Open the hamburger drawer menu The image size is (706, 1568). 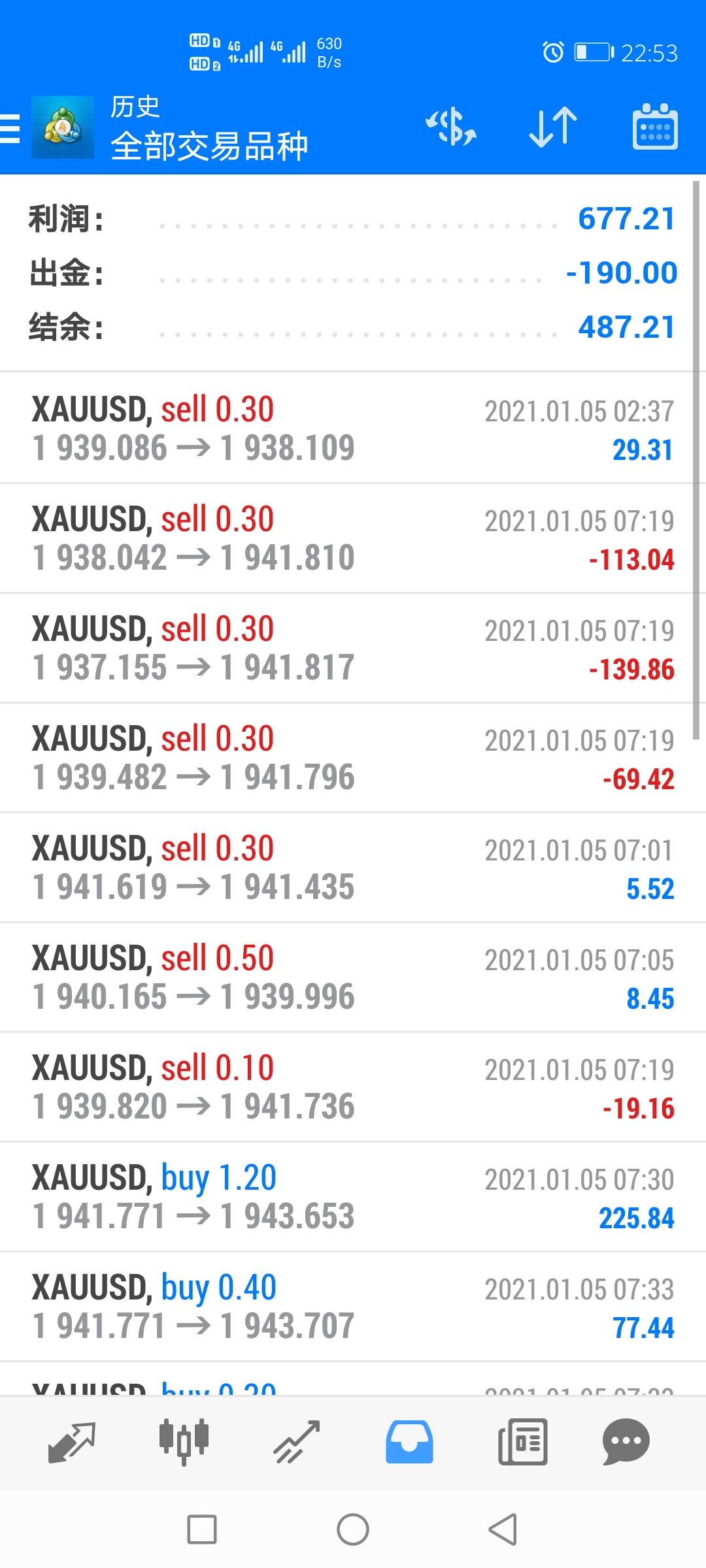pyautogui.click(x=10, y=128)
